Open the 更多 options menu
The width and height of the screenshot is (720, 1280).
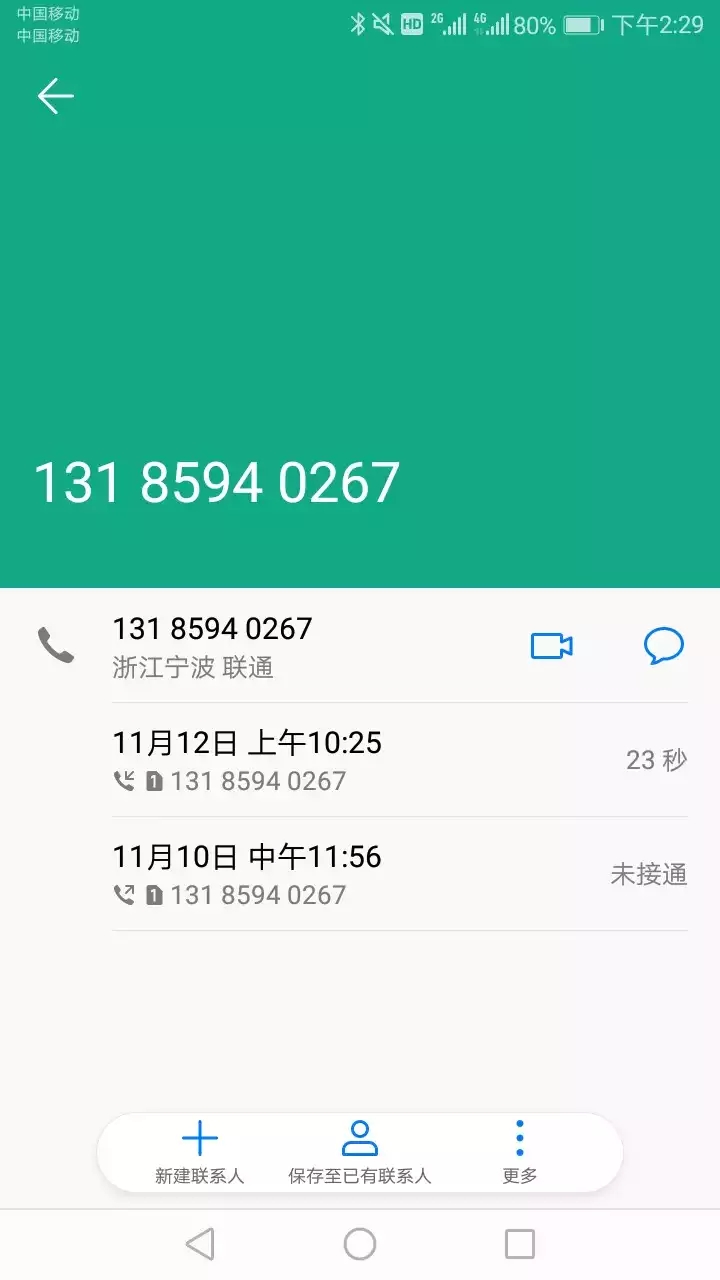520,1153
